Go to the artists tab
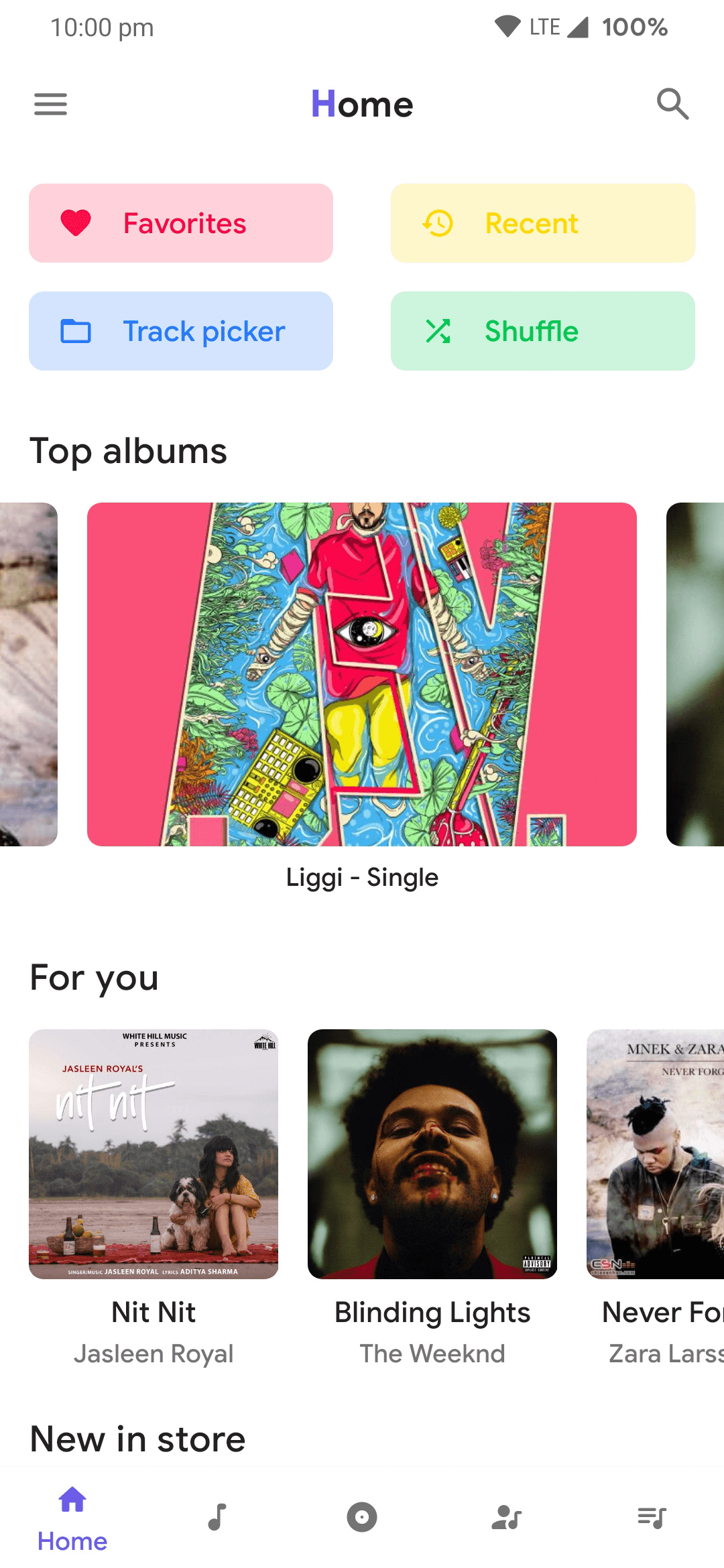 click(507, 1517)
